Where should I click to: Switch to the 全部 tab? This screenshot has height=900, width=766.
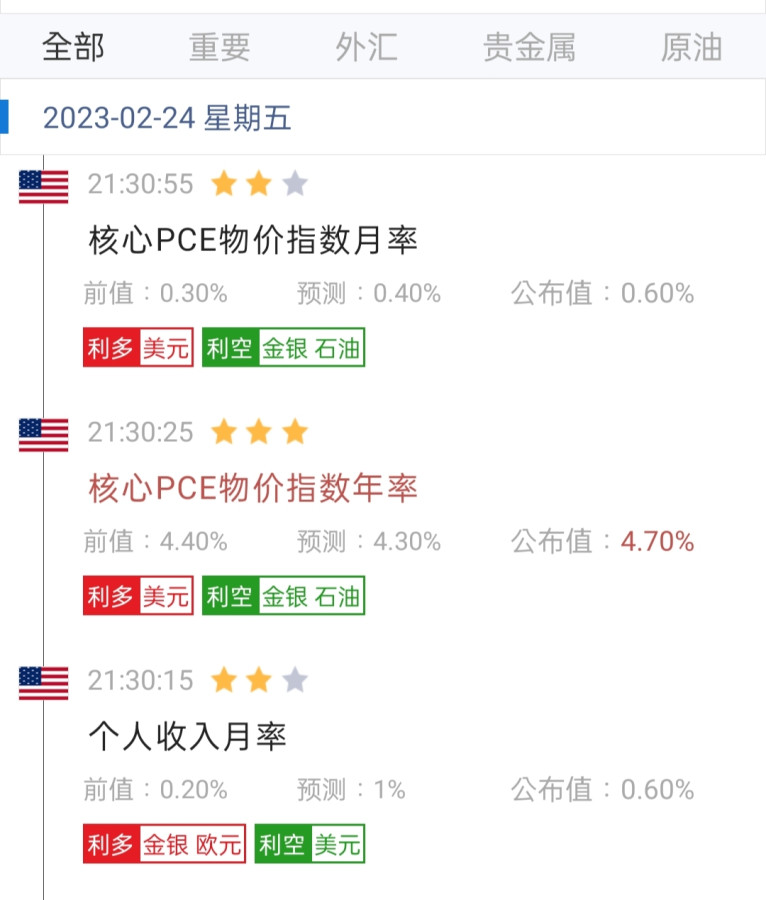73,47
